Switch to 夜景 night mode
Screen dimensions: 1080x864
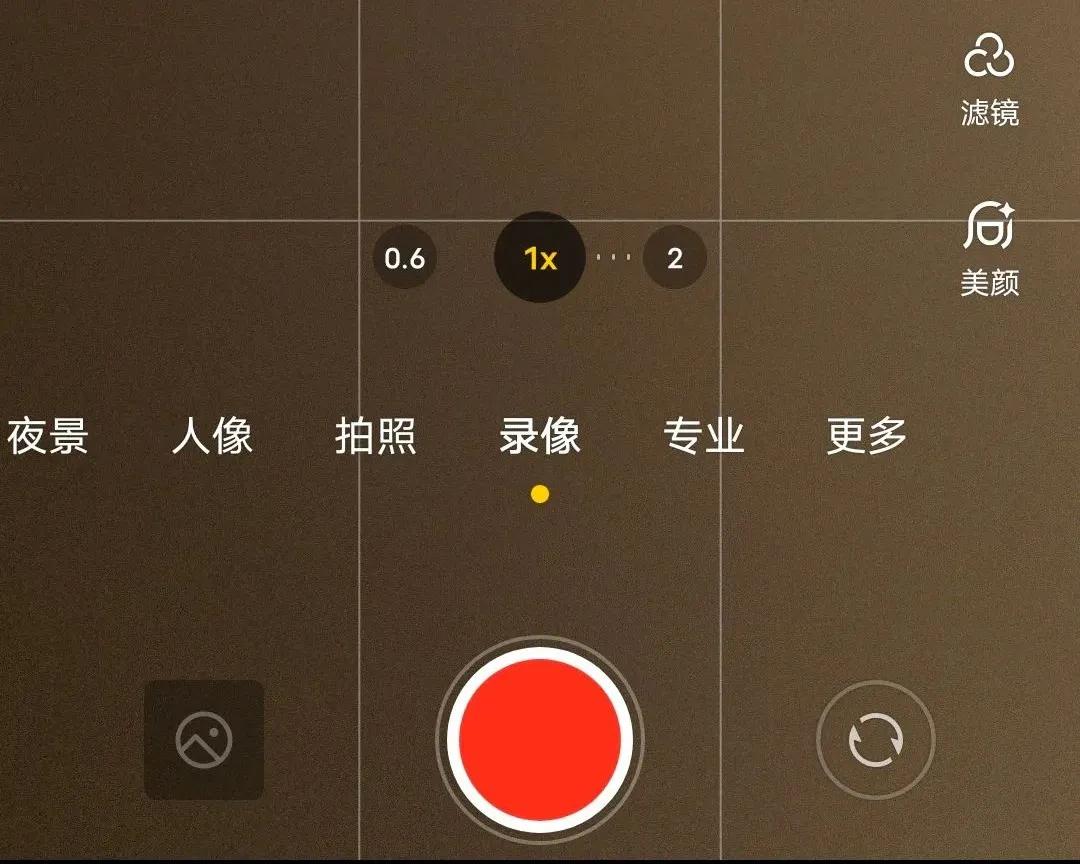48,437
